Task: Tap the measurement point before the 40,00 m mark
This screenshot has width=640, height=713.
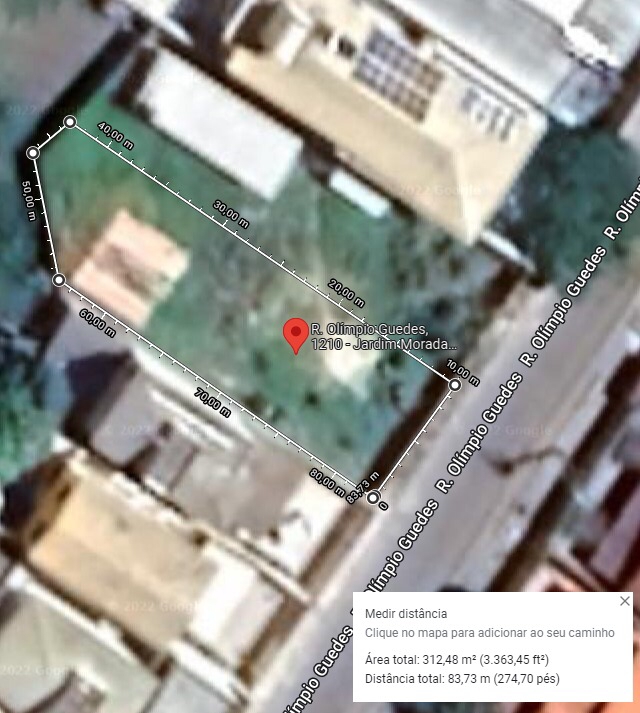Action: pos(70,122)
